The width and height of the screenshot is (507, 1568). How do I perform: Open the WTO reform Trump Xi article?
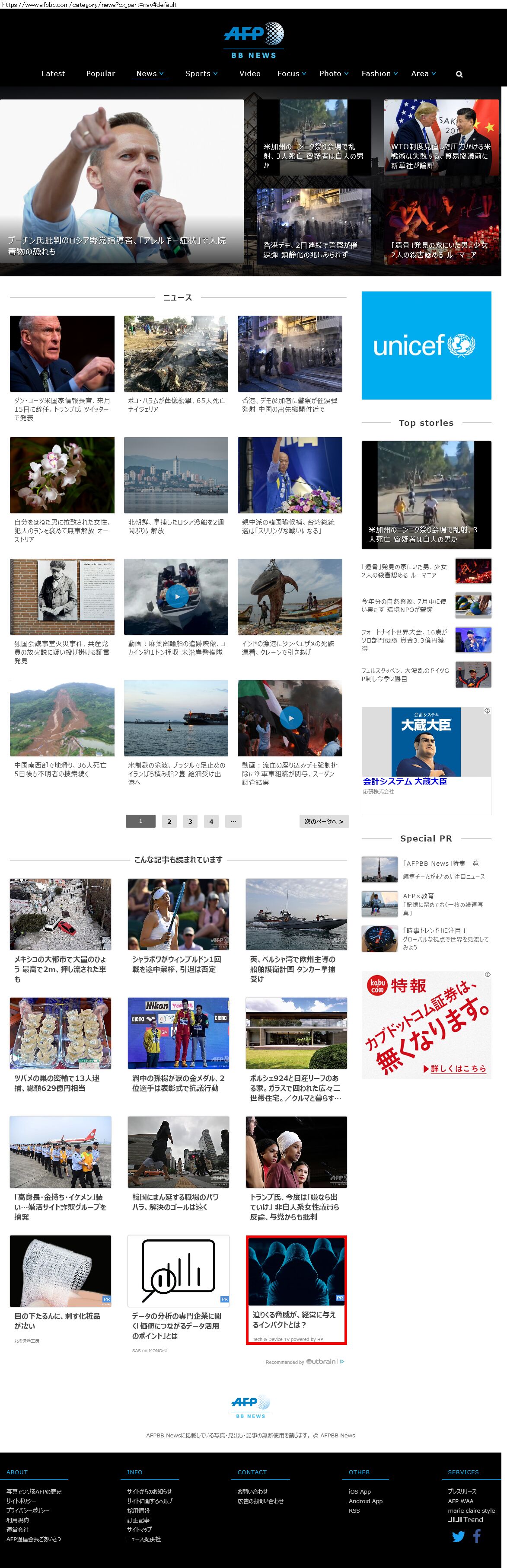coord(441,138)
